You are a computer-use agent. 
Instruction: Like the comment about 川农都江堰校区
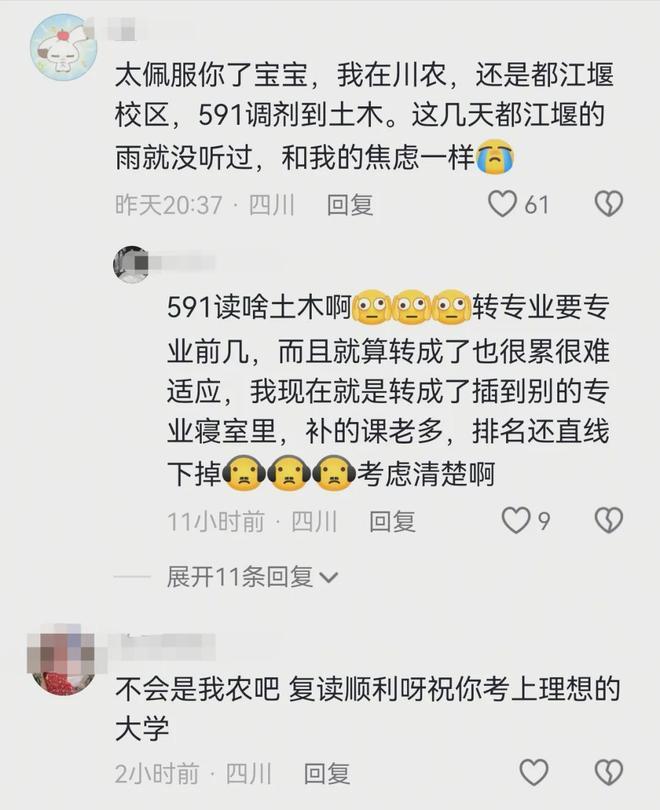coord(502,204)
